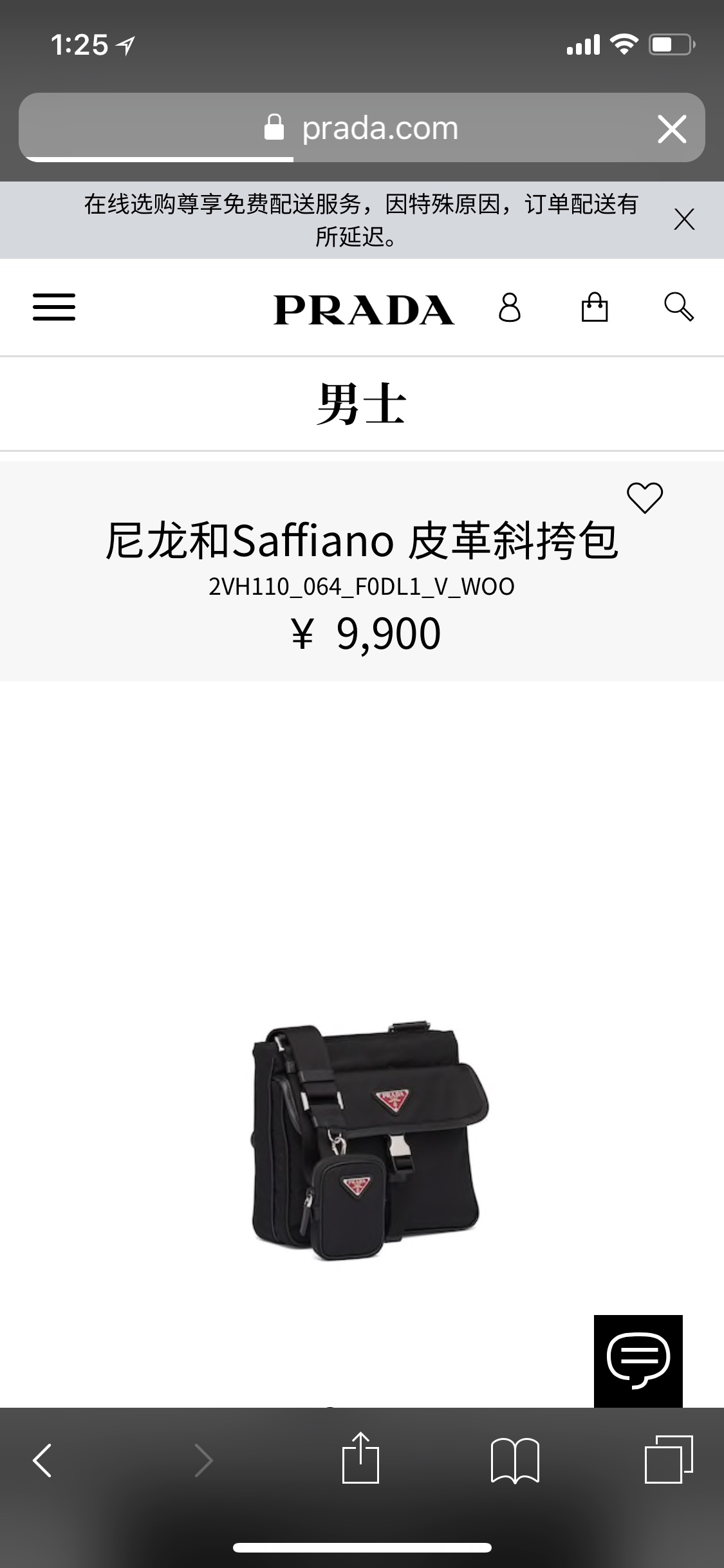Open Safari bookmarks
The image size is (724, 1568).
pos(515,1460)
